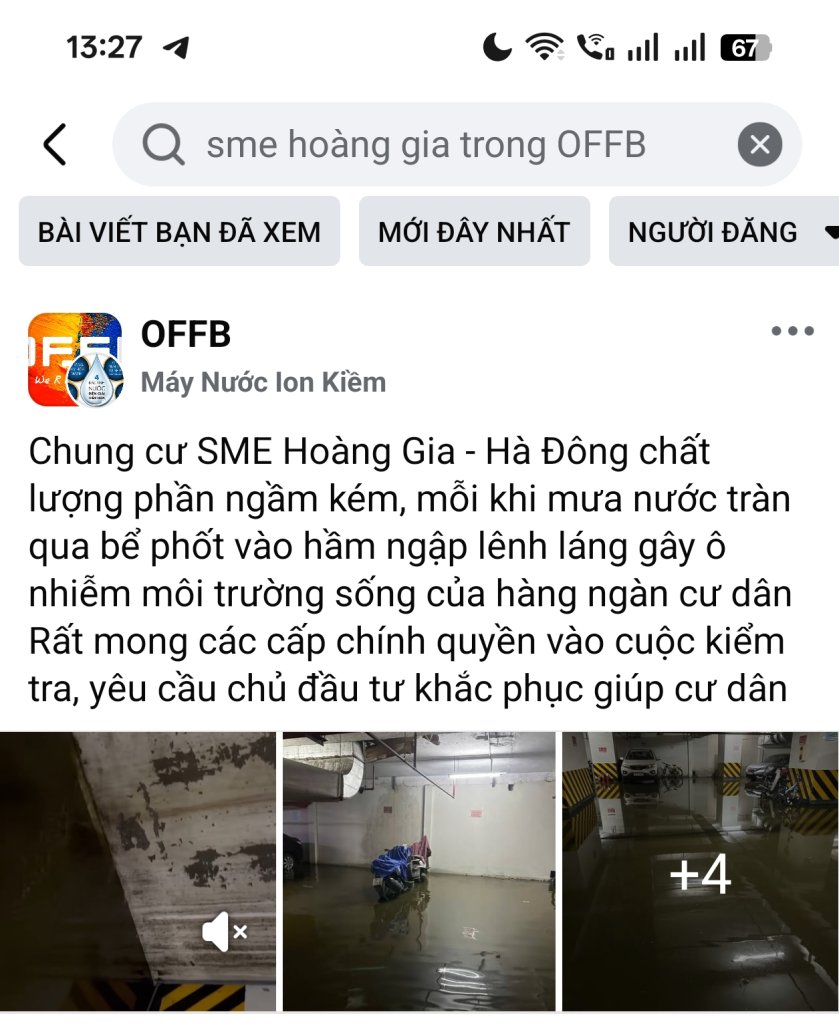This screenshot has width=839, height=1024.
Task: Select the 'Bài viết bạn đã xem' filter
Action: [179, 232]
